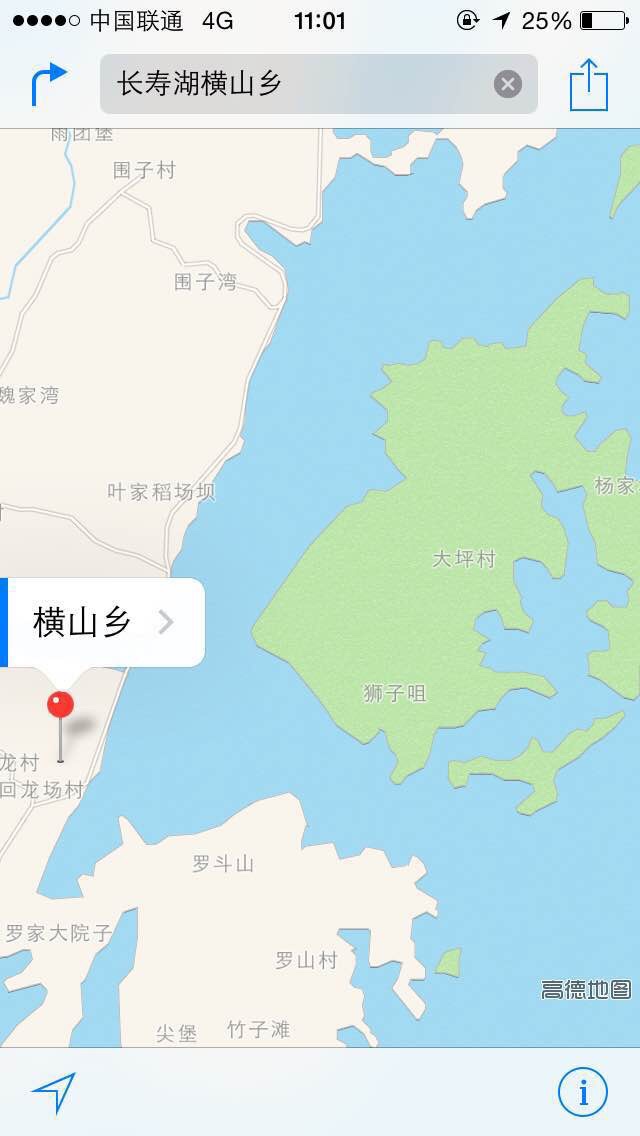The width and height of the screenshot is (640, 1136).
Task: Share this location
Action: click(x=589, y=85)
